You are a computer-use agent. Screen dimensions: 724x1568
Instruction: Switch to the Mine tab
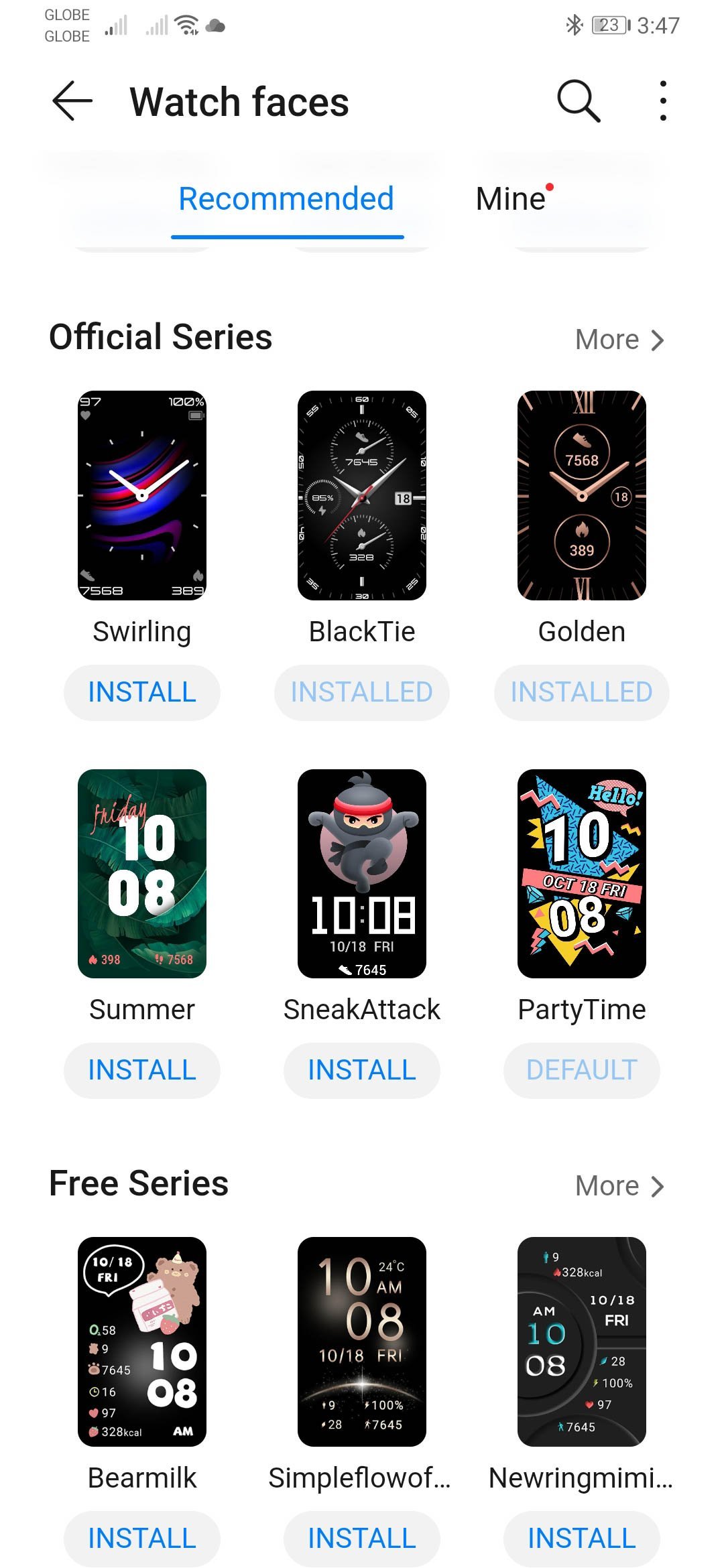pyautogui.click(x=511, y=199)
